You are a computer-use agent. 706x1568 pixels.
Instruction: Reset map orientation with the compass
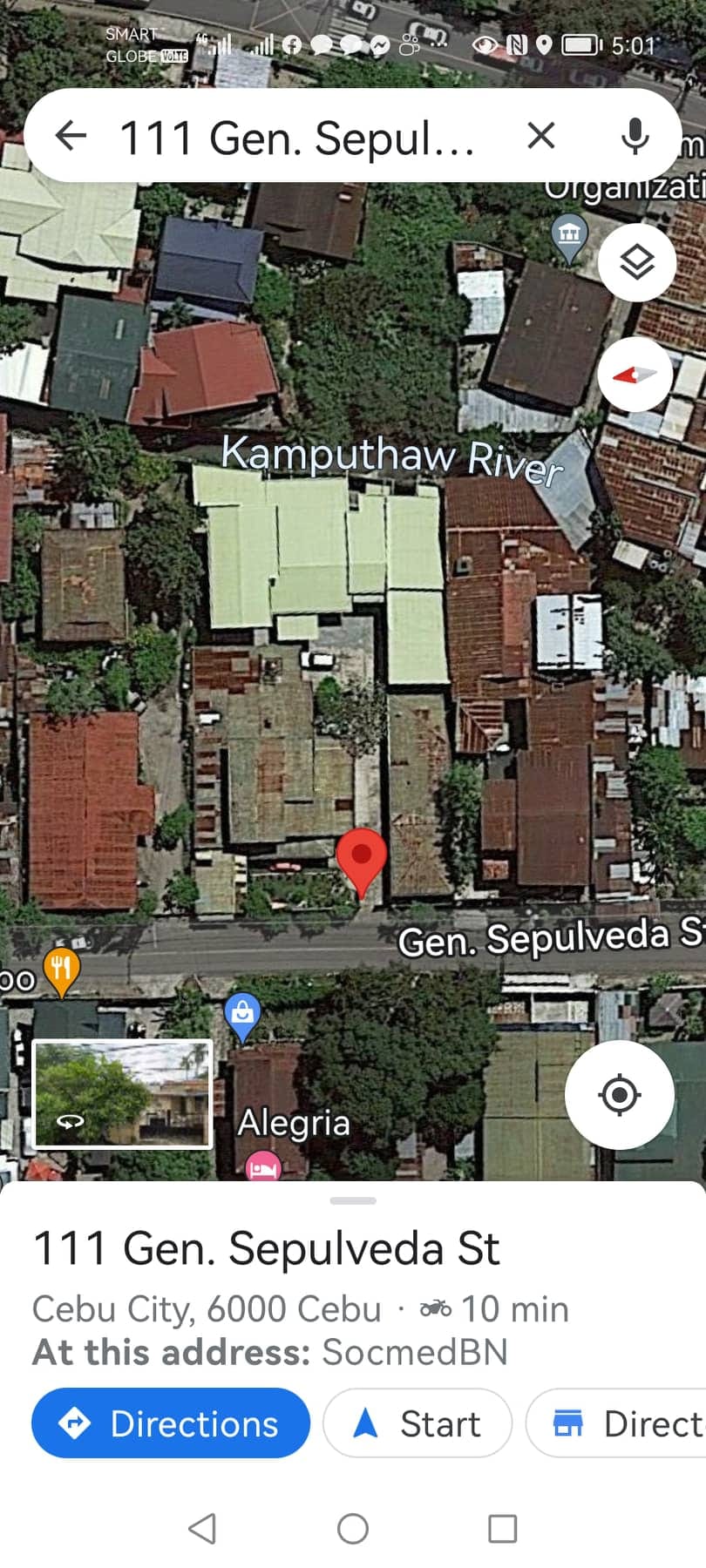click(x=635, y=375)
